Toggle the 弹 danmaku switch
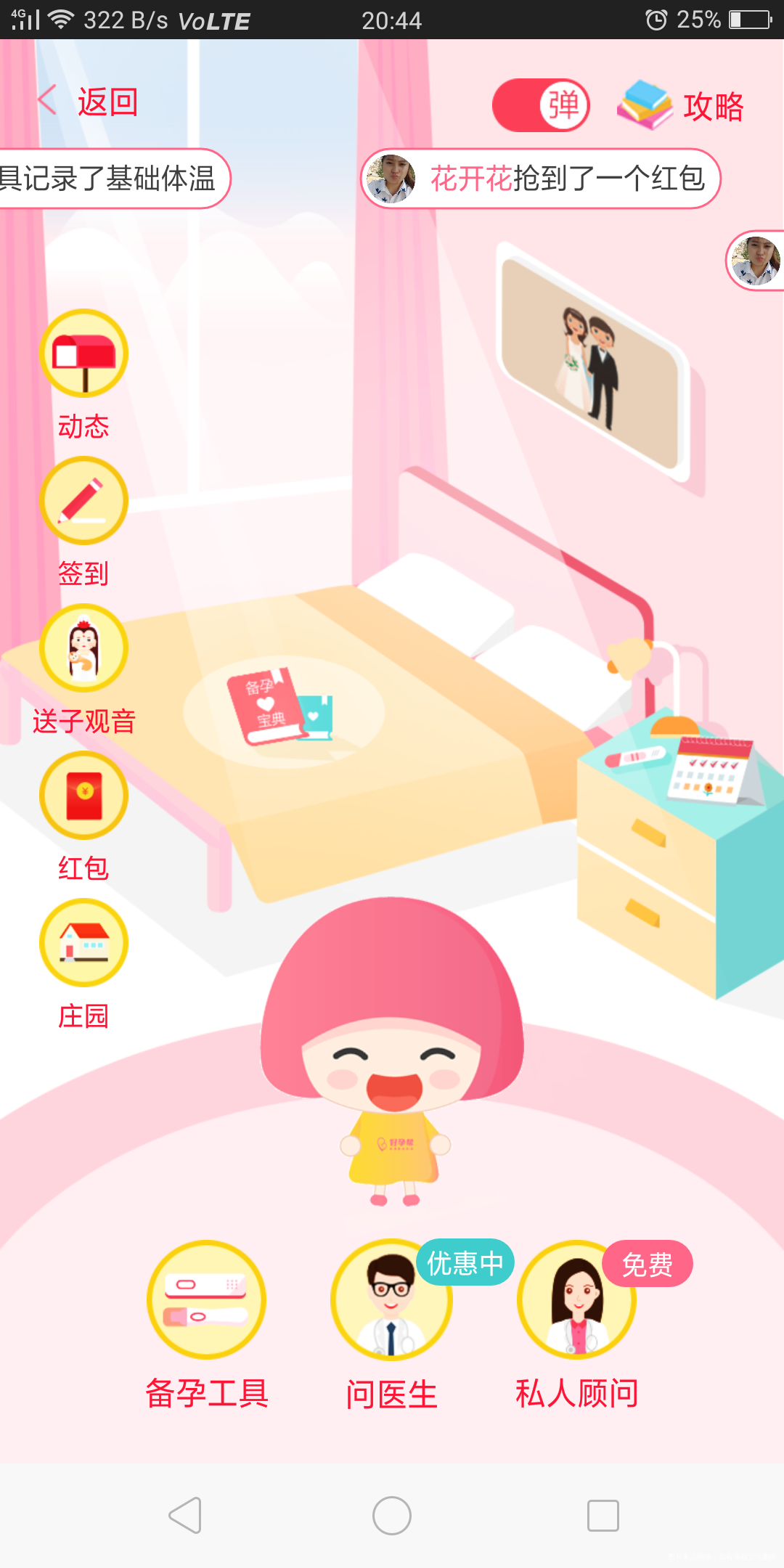The height and width of the screenshot is (1568, 784). tap(541, 106)
